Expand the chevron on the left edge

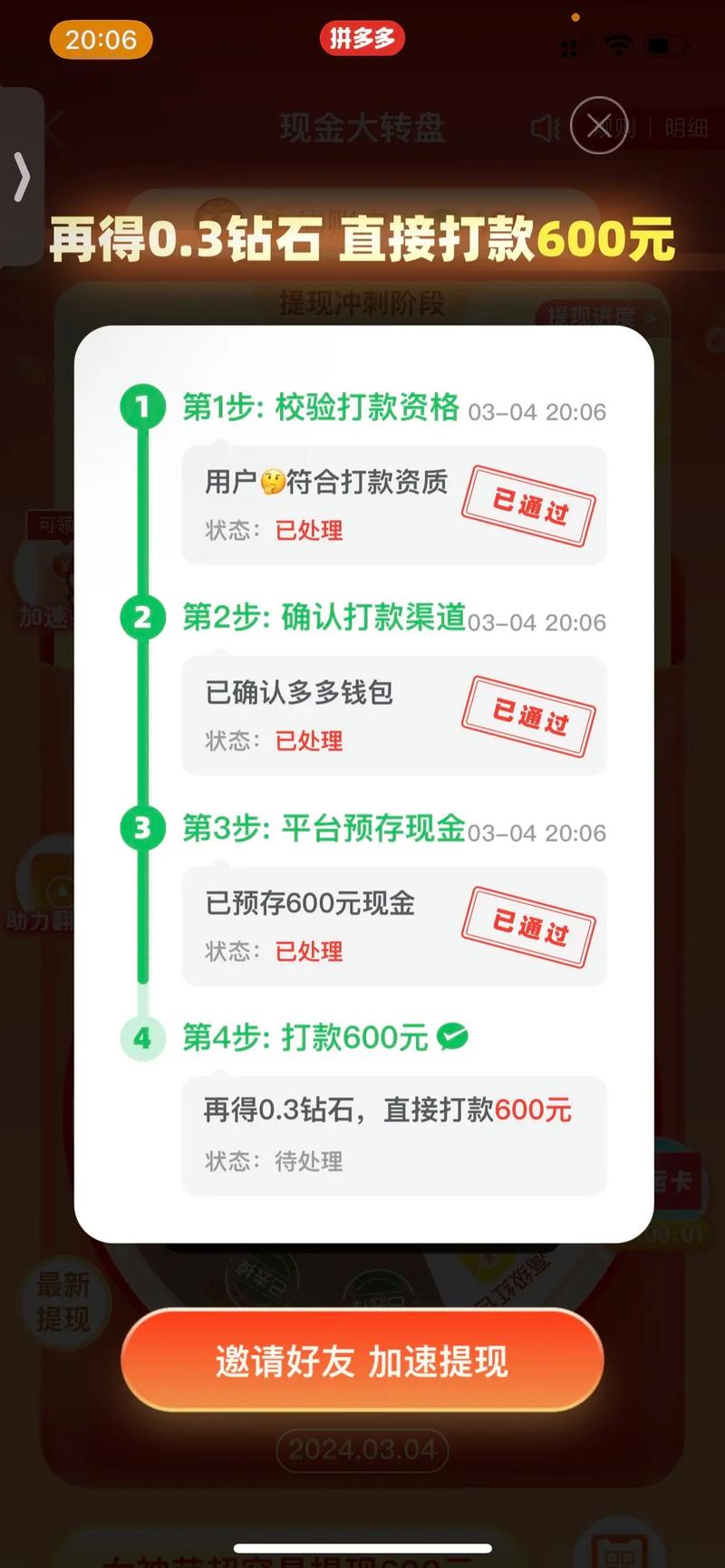[x=20, y=177]
